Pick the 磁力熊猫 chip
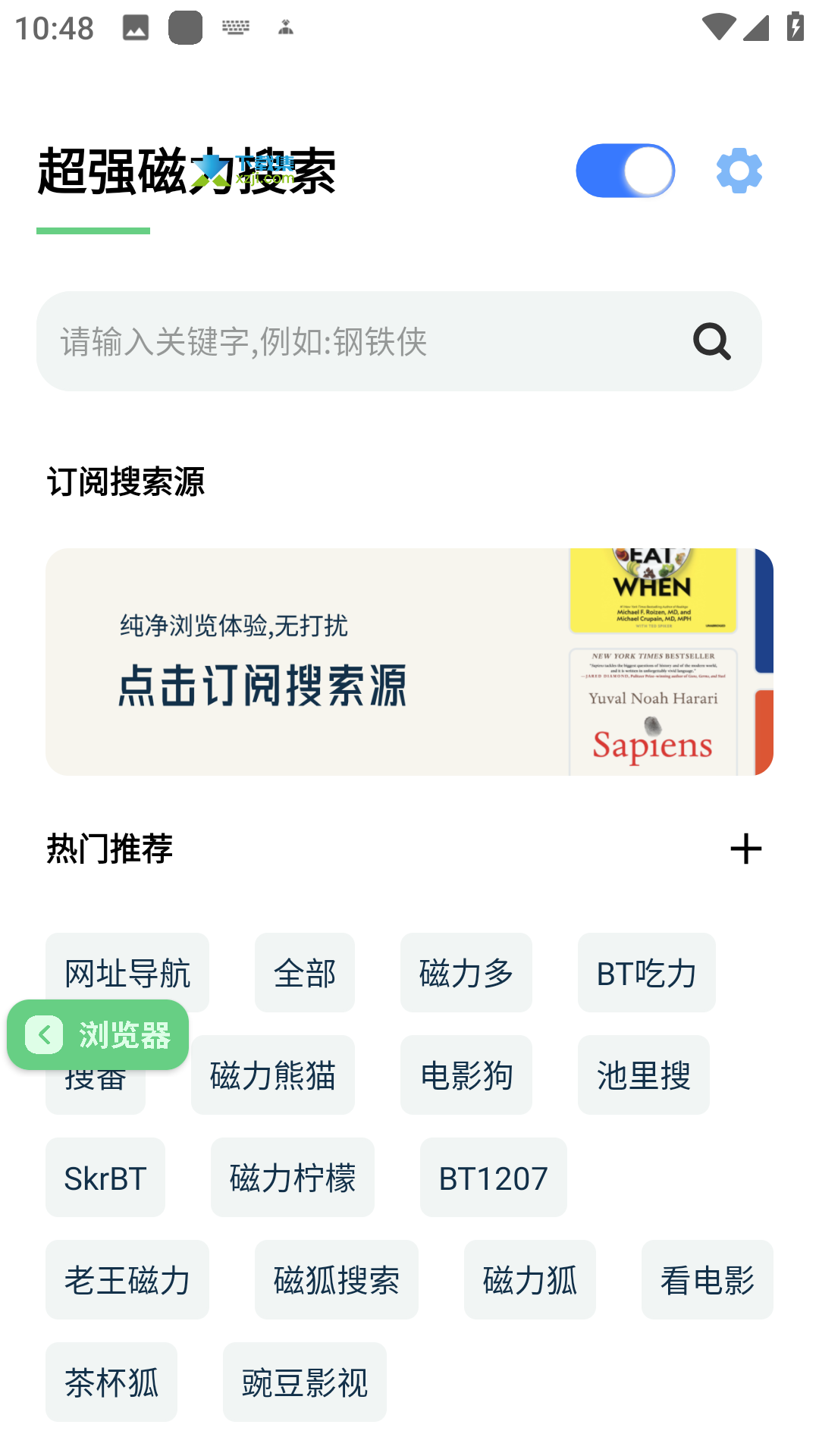The width and height of the screenshot is (819, 1456). tap(273, 1075)
